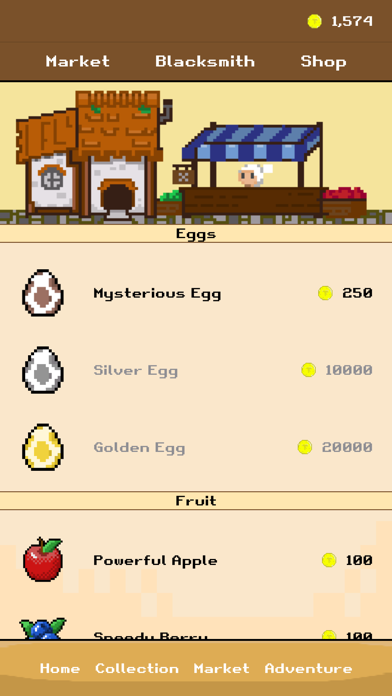392x696 pixels.
Task: Select the Golden Egg item
Action: pyautogui.click(x=196, y=447)
